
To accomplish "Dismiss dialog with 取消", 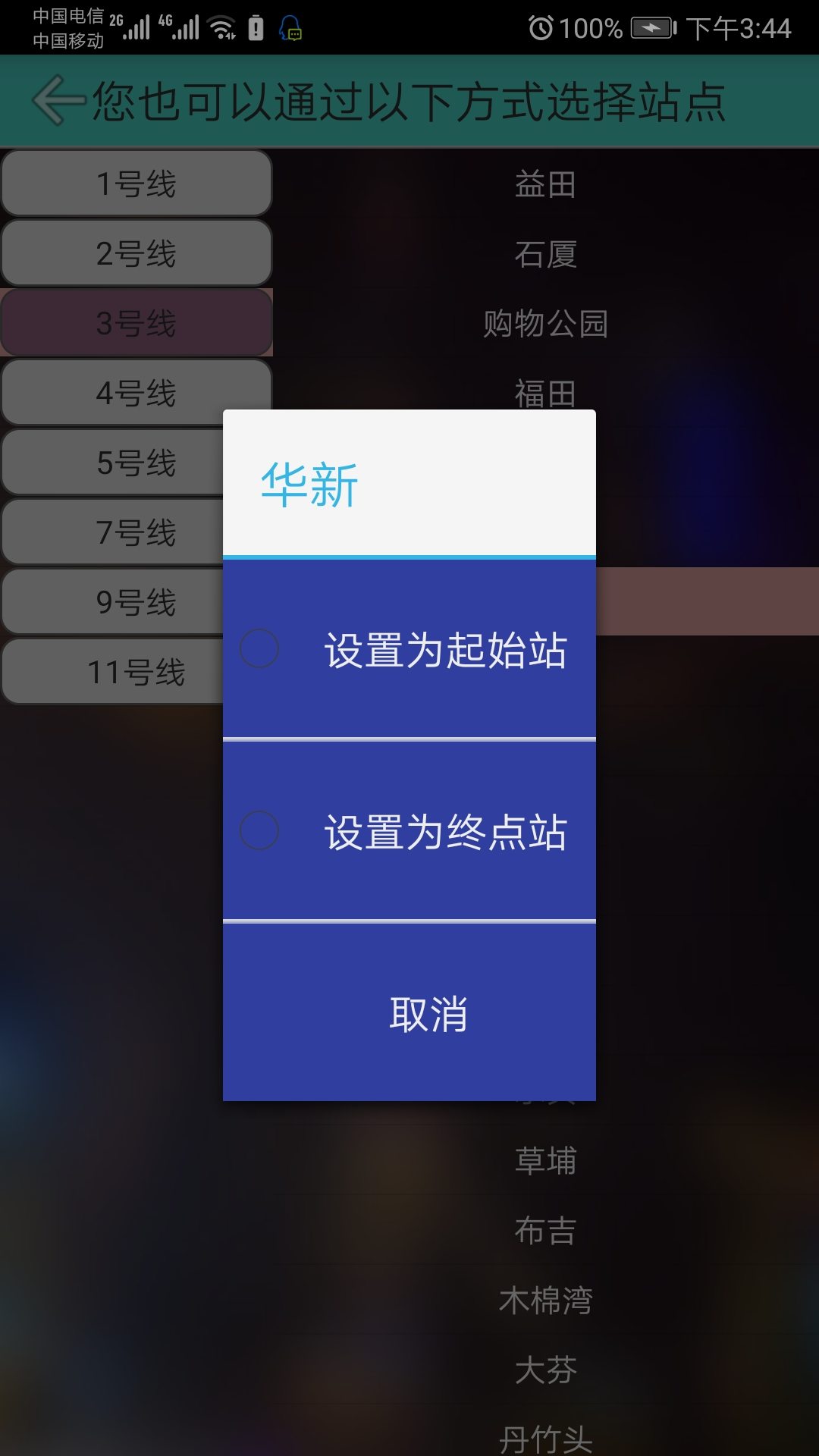I will click(x=409, y=1013).
